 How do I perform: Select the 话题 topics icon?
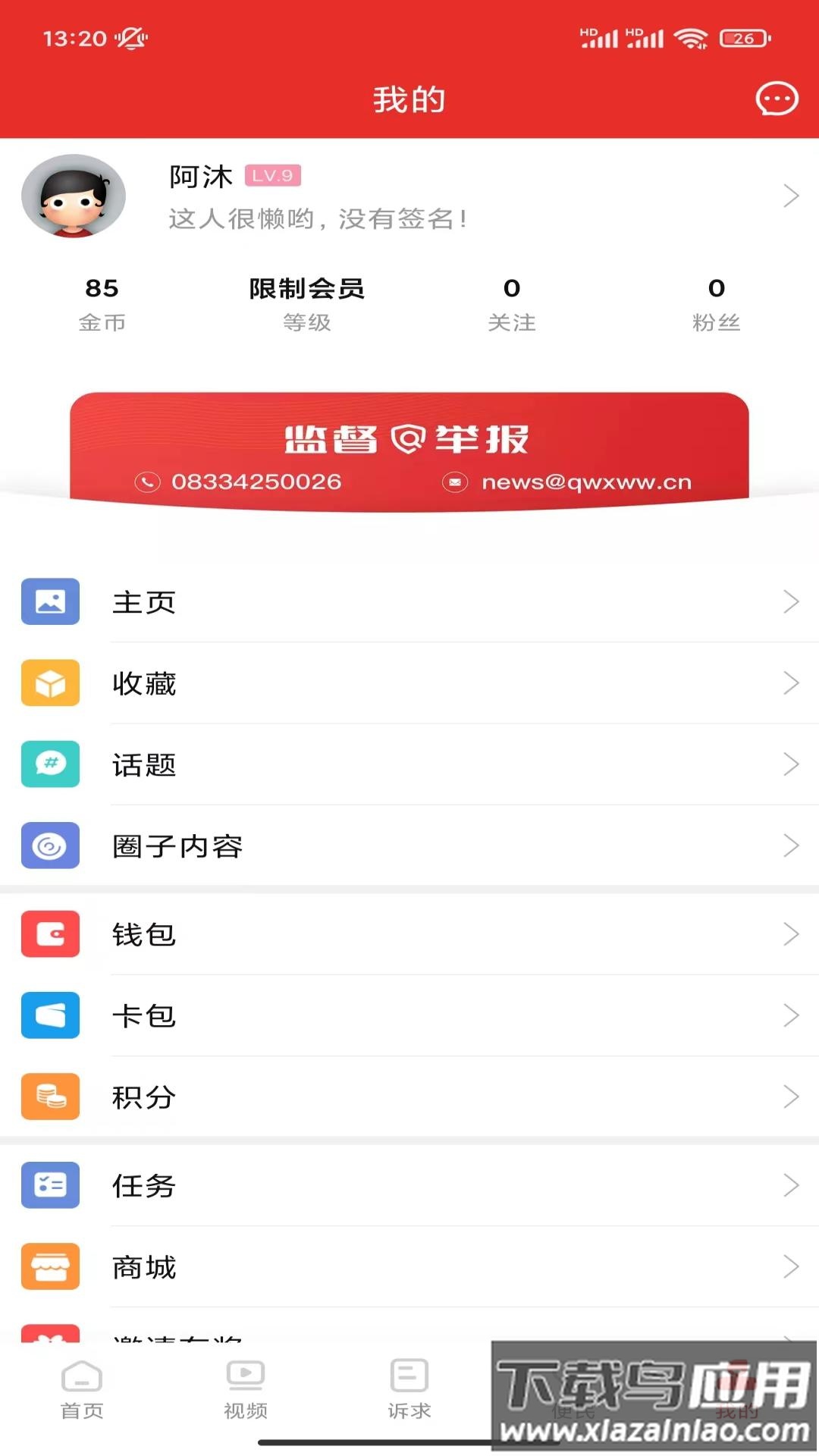[x=50, y=765]
